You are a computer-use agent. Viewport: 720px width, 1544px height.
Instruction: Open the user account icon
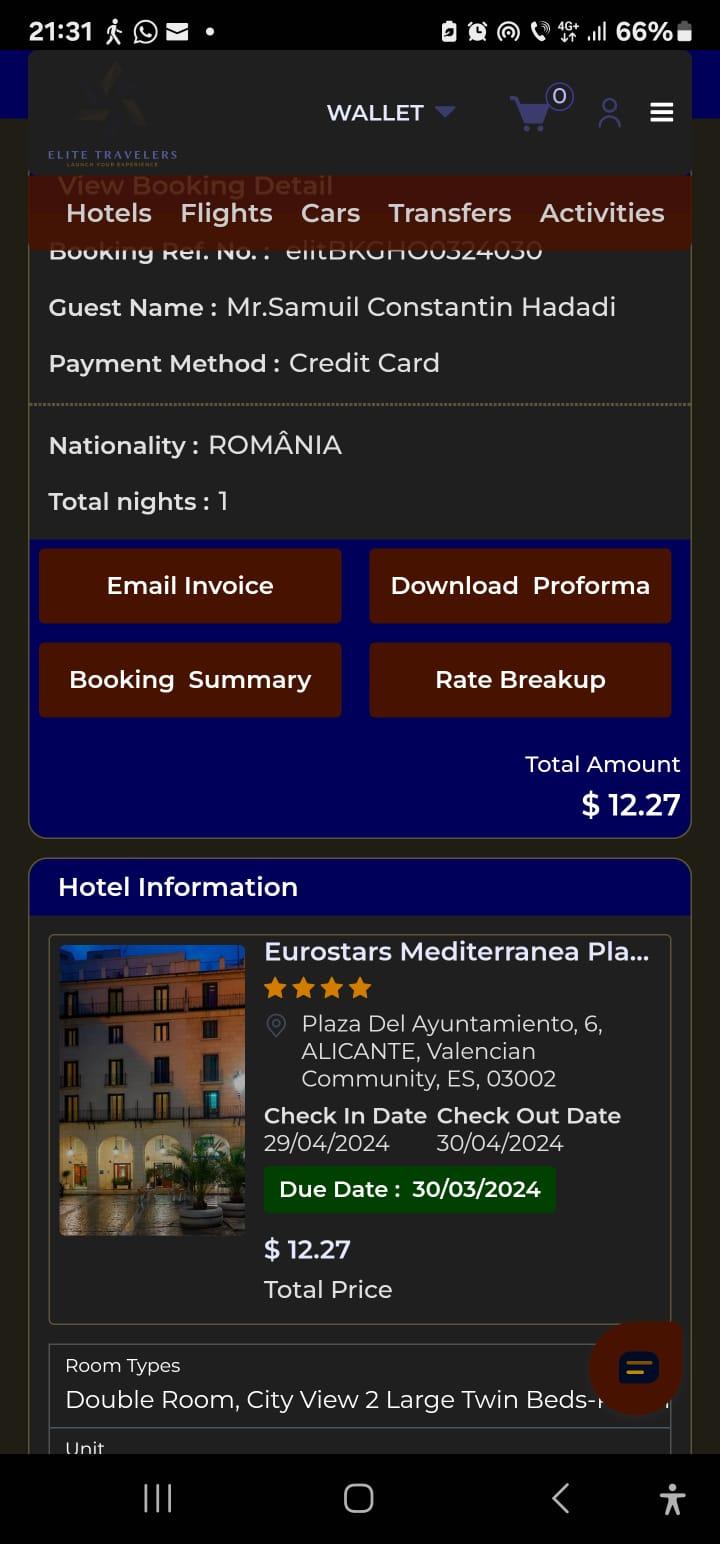point(609,113)
